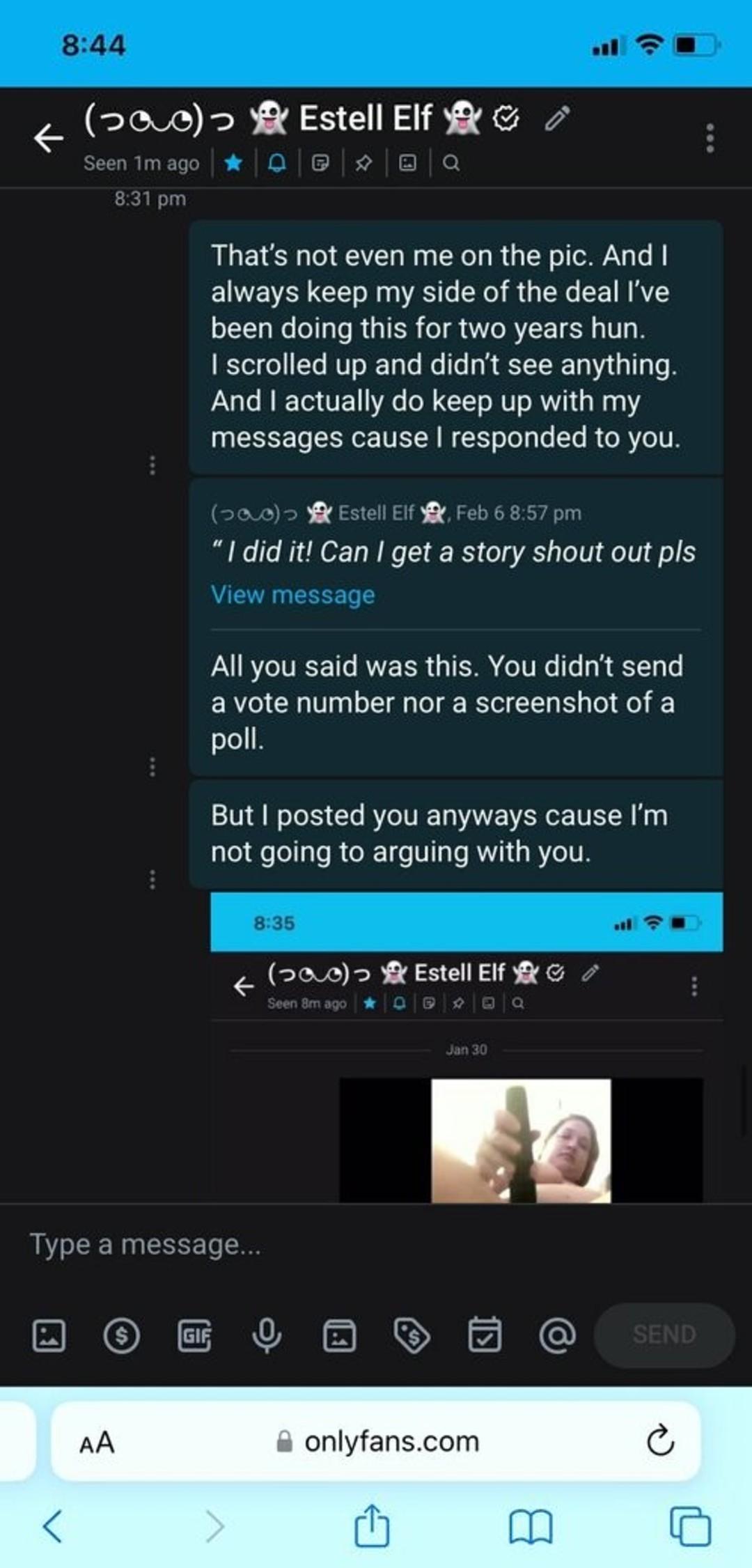Open Safari share sheet
Image resolution: width=752 pixels, height=1568 pixels.
372,1526
